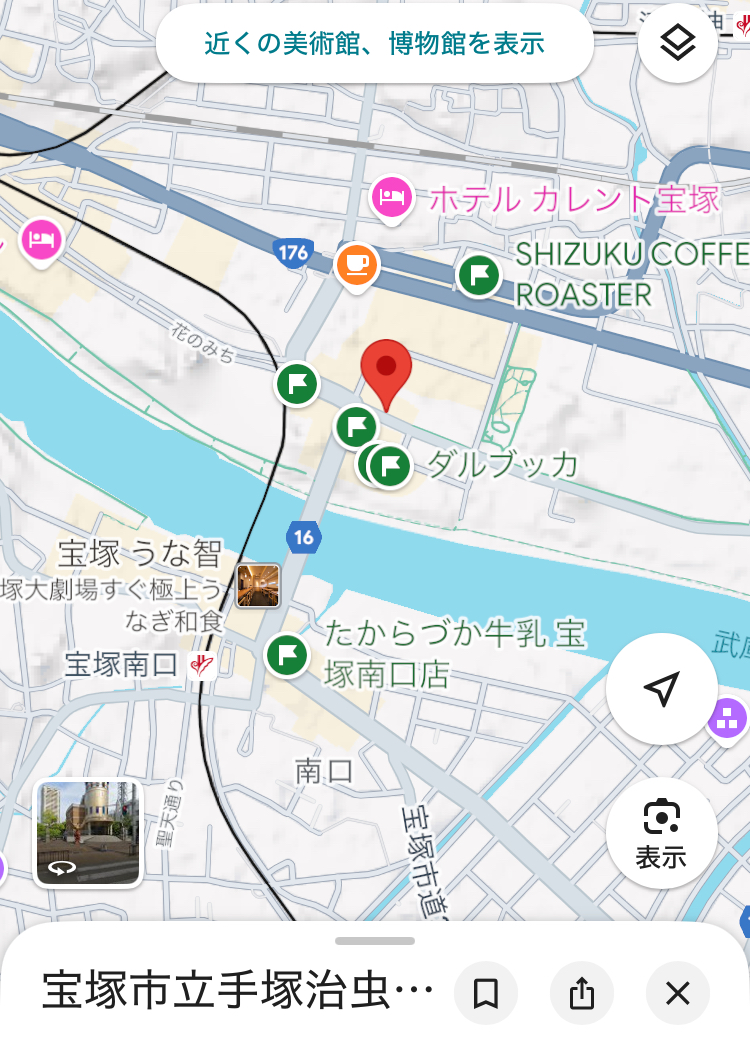Tap the ダルブッカ place marker
This screenshot has height=1050, width=750.
(x=391, y=466)
